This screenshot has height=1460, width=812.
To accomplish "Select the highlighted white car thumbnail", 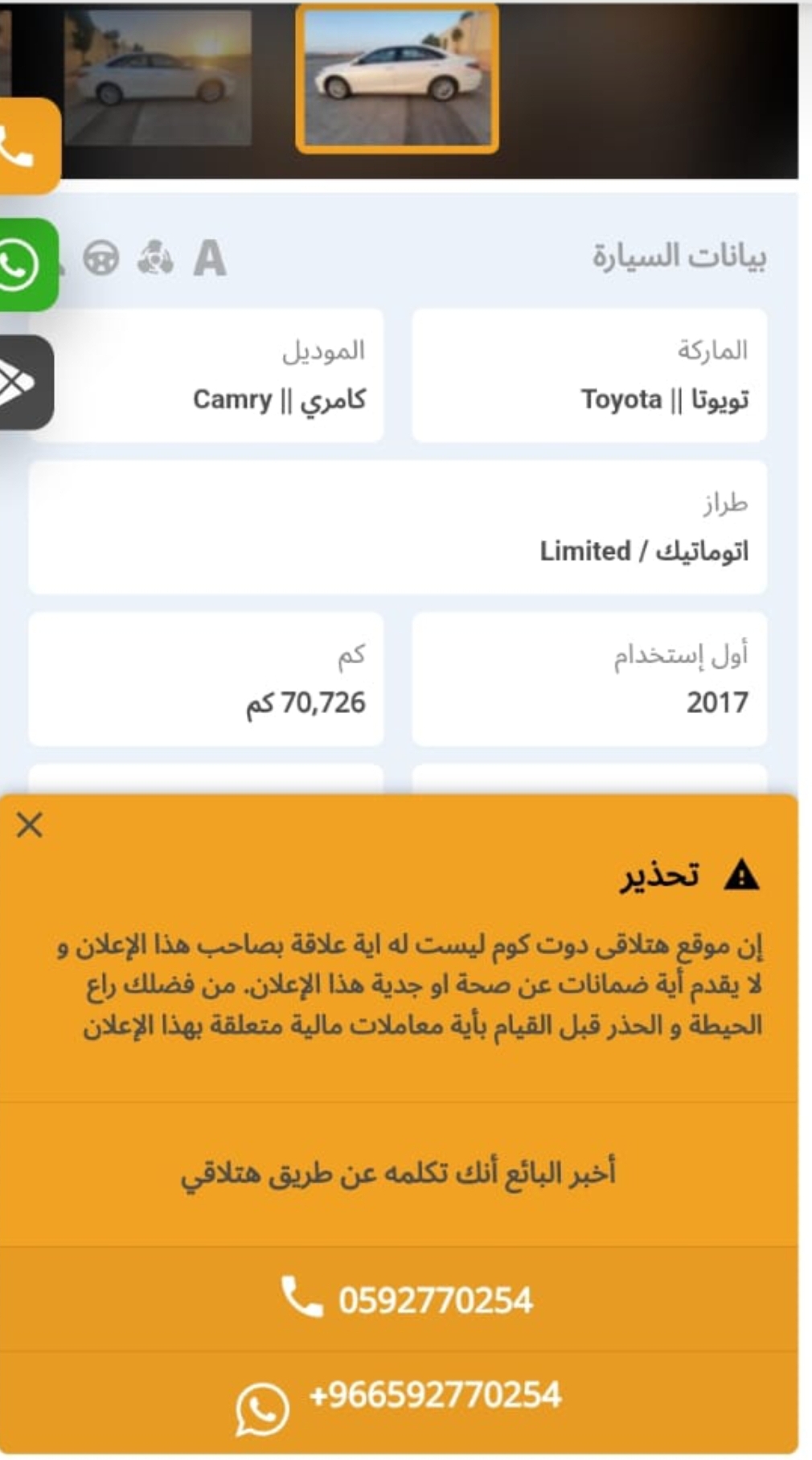I will pos(397,78).
